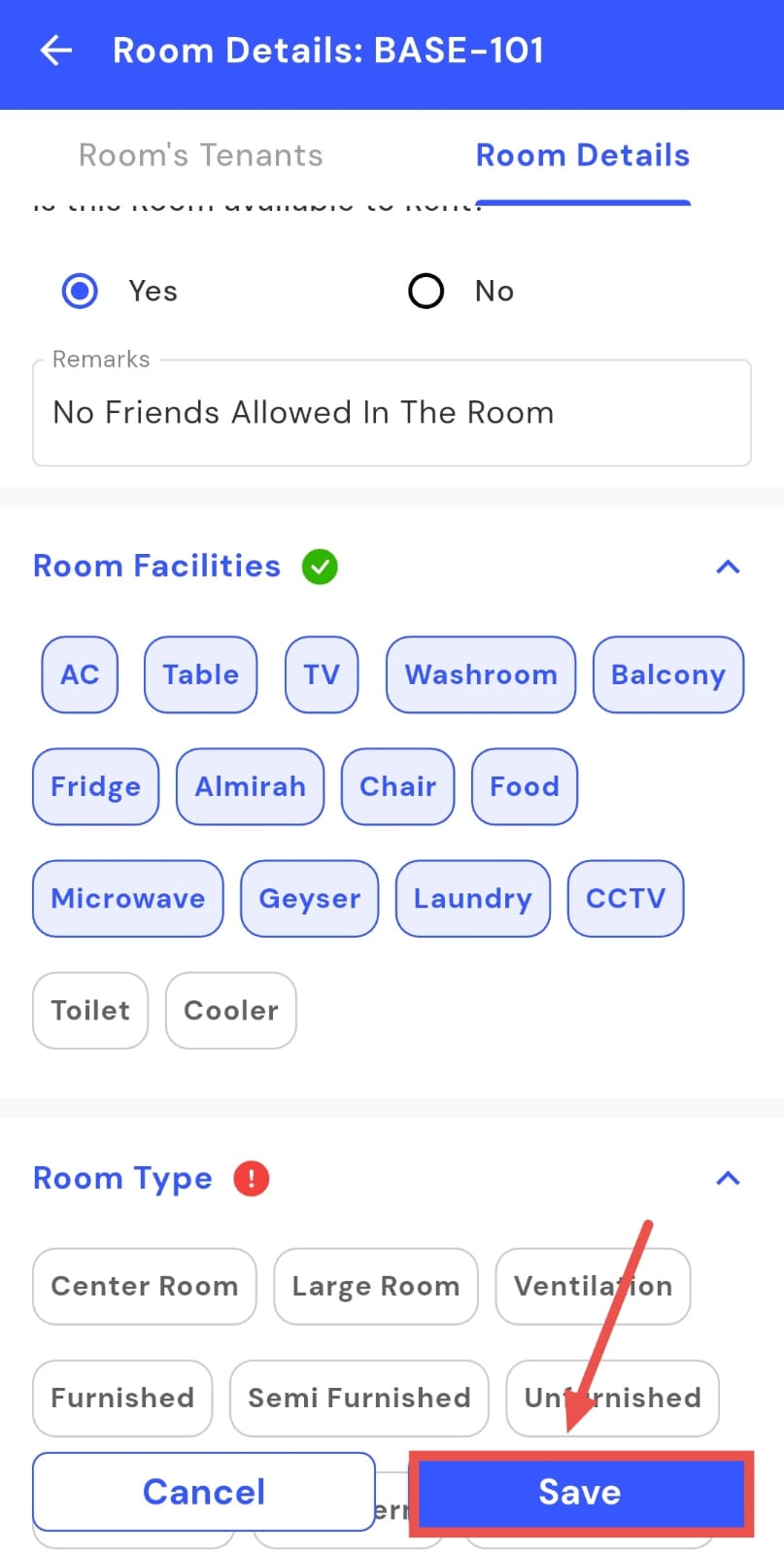Remove Balcony from room facilities
The width and height of the screenshot is (784, 1555).
click(667, 674)
